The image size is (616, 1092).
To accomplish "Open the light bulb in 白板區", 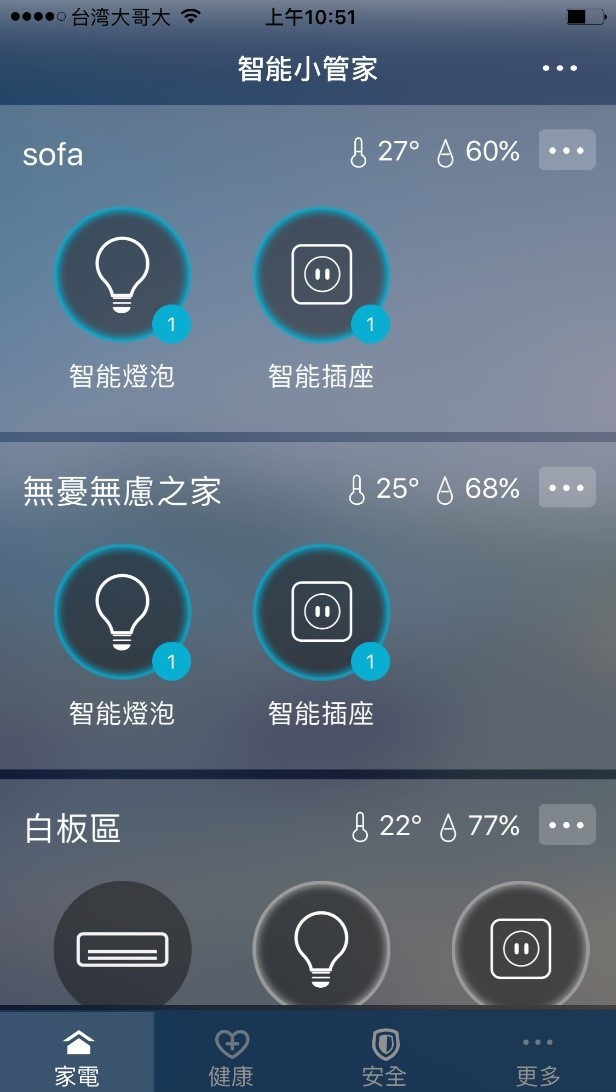I will click(x=321, y=947).
